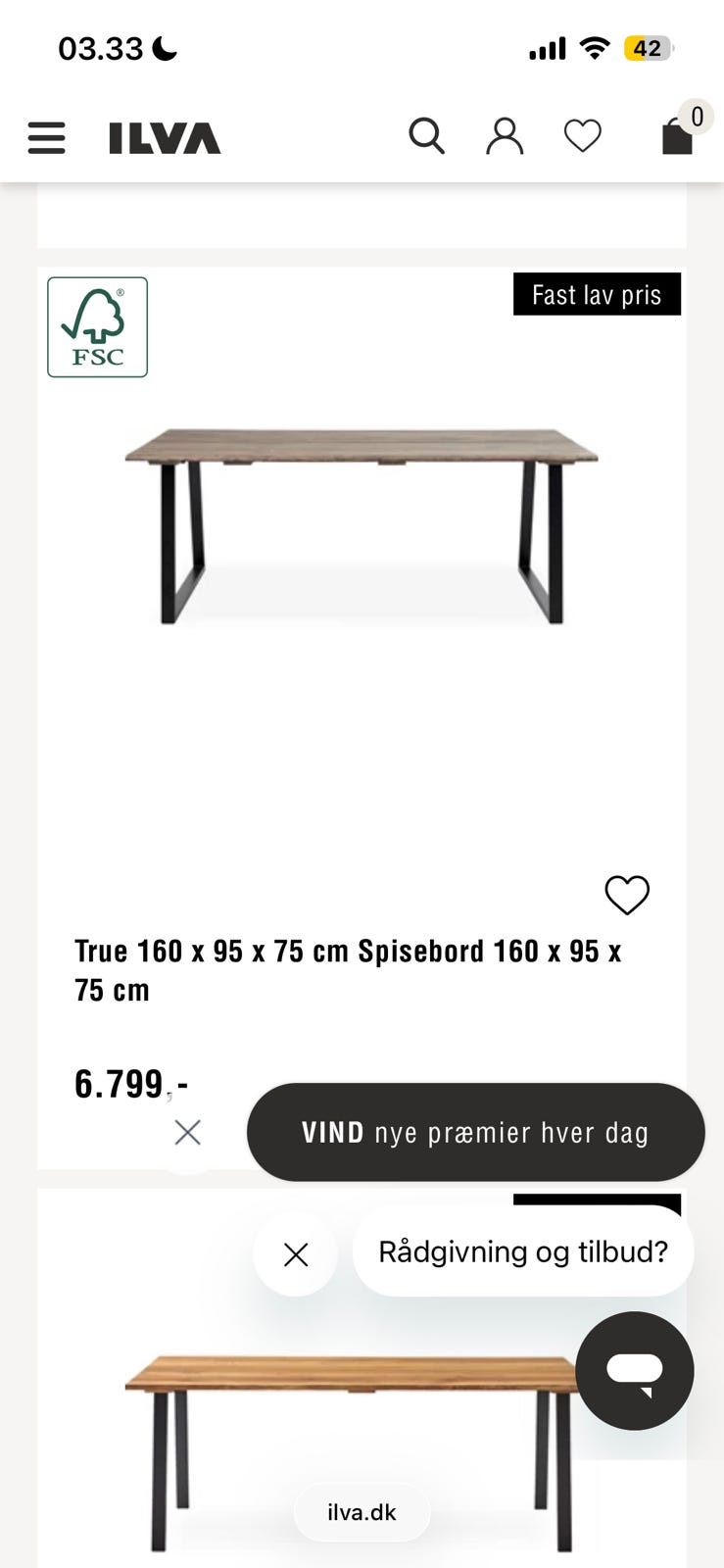Viewport: 724px width, 1568px height.
Task: Click the Rådgivning og tilbud message
Action: point(523,1251)
